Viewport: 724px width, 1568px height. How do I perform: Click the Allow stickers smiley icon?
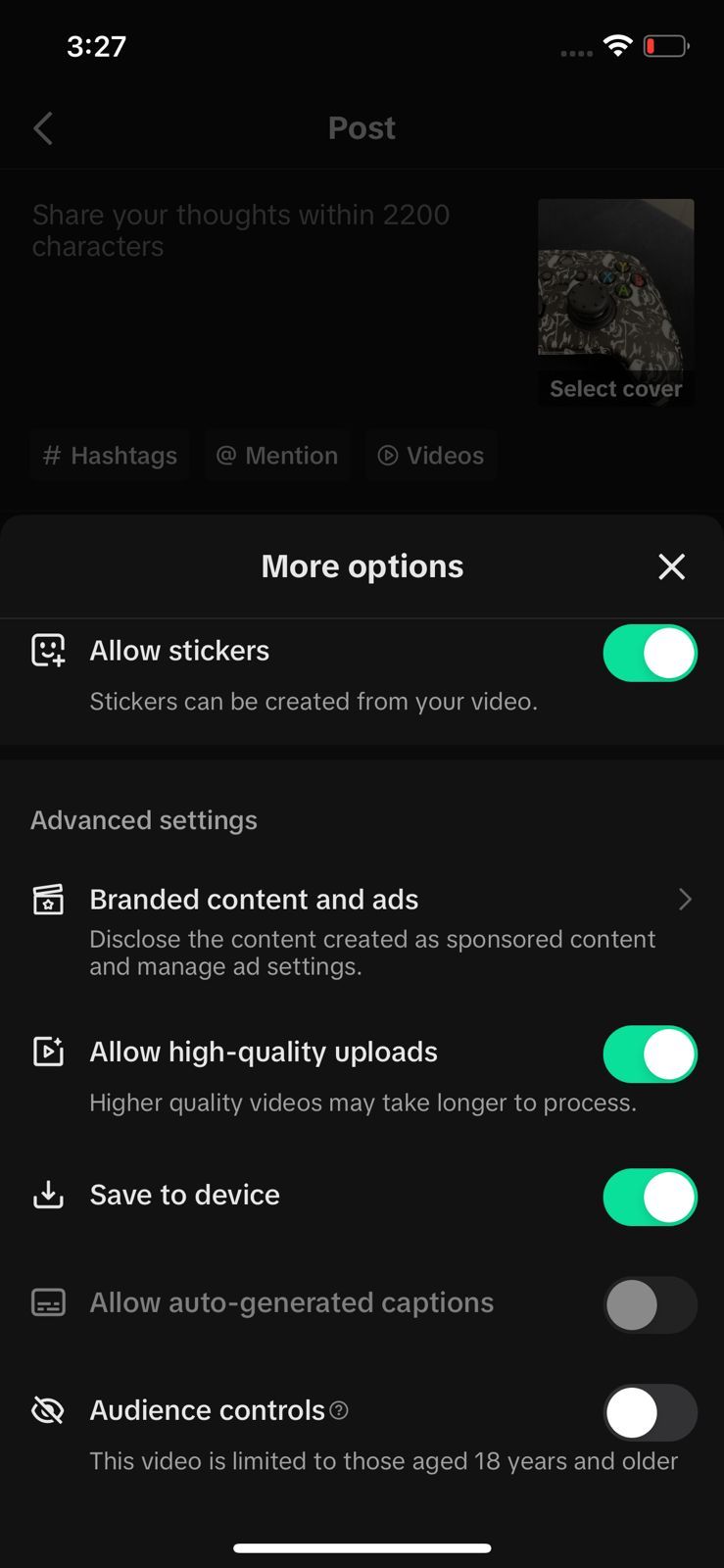47,650
